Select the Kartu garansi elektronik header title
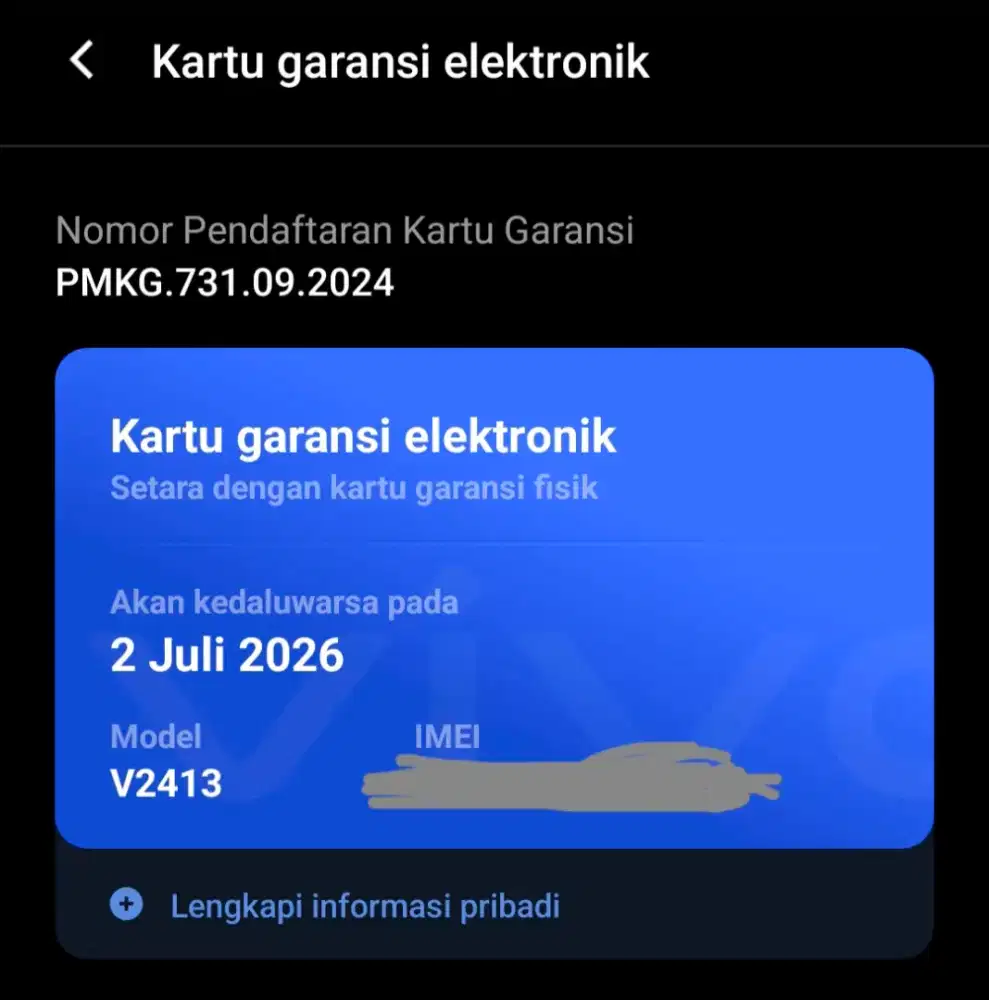Viewport: 989px width, 1000px height. pos(398,62)
